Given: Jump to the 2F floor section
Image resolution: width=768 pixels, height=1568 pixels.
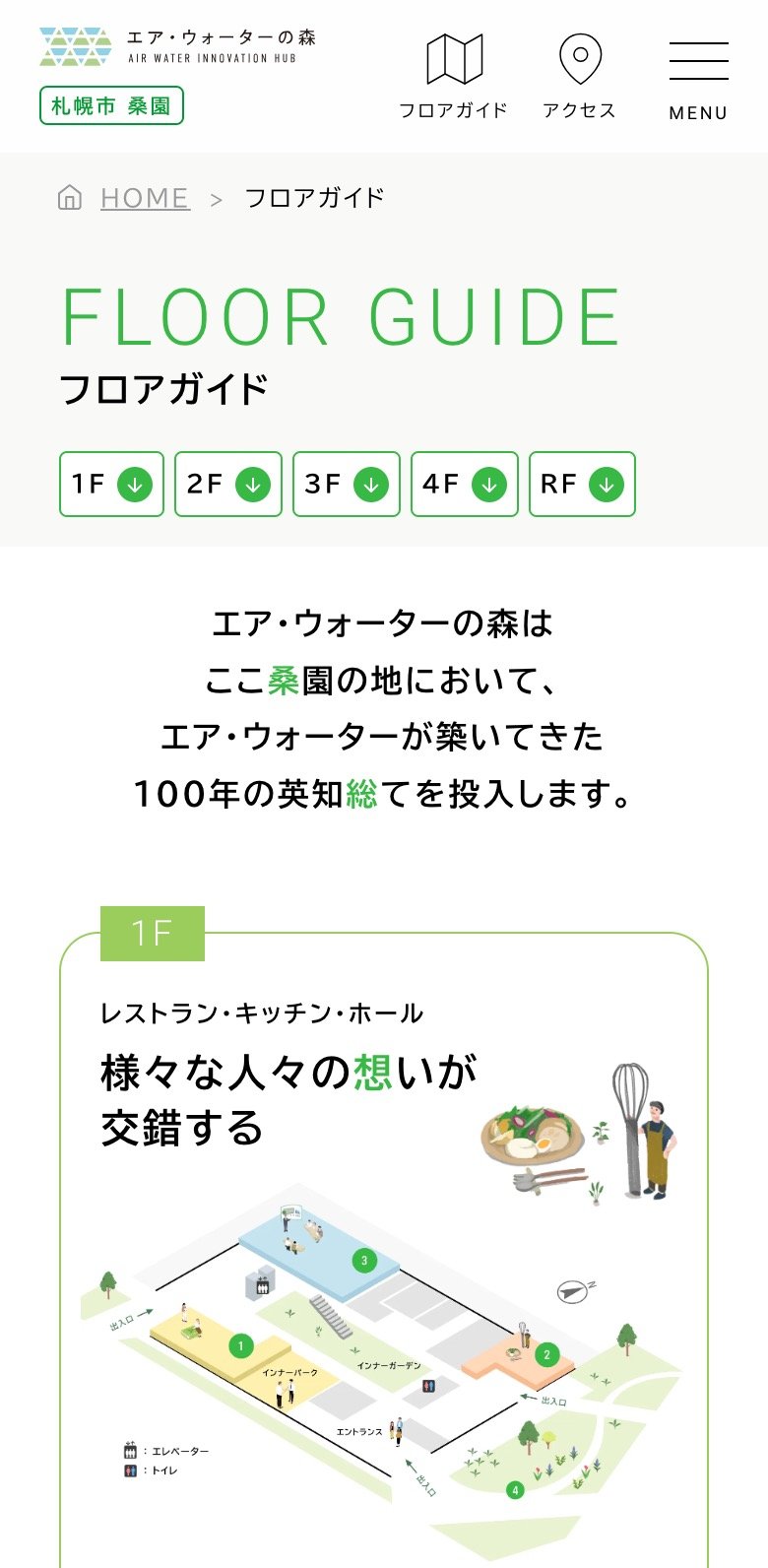Looking at the screenshot, I should 228,484.
